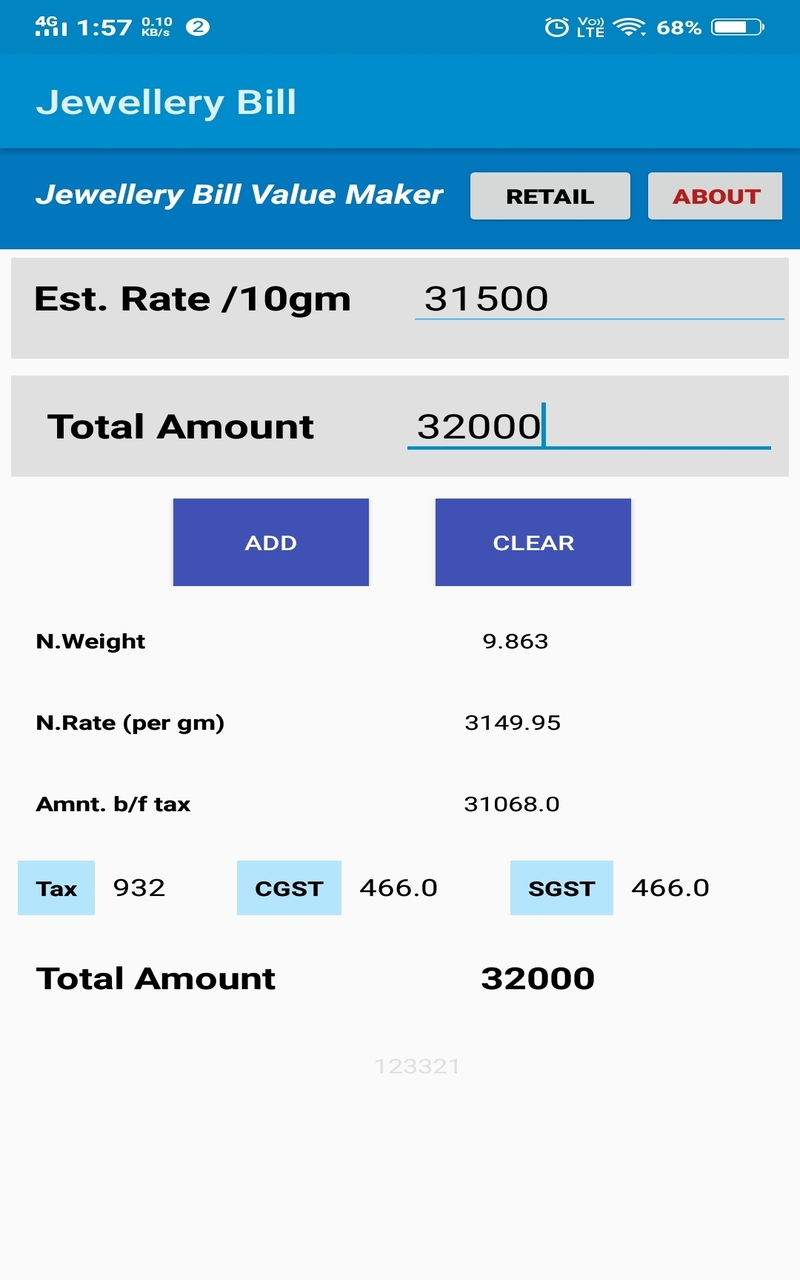Toggle the SGST highlighted label
Screen dimensions: 800x1280
pos(561,888)
